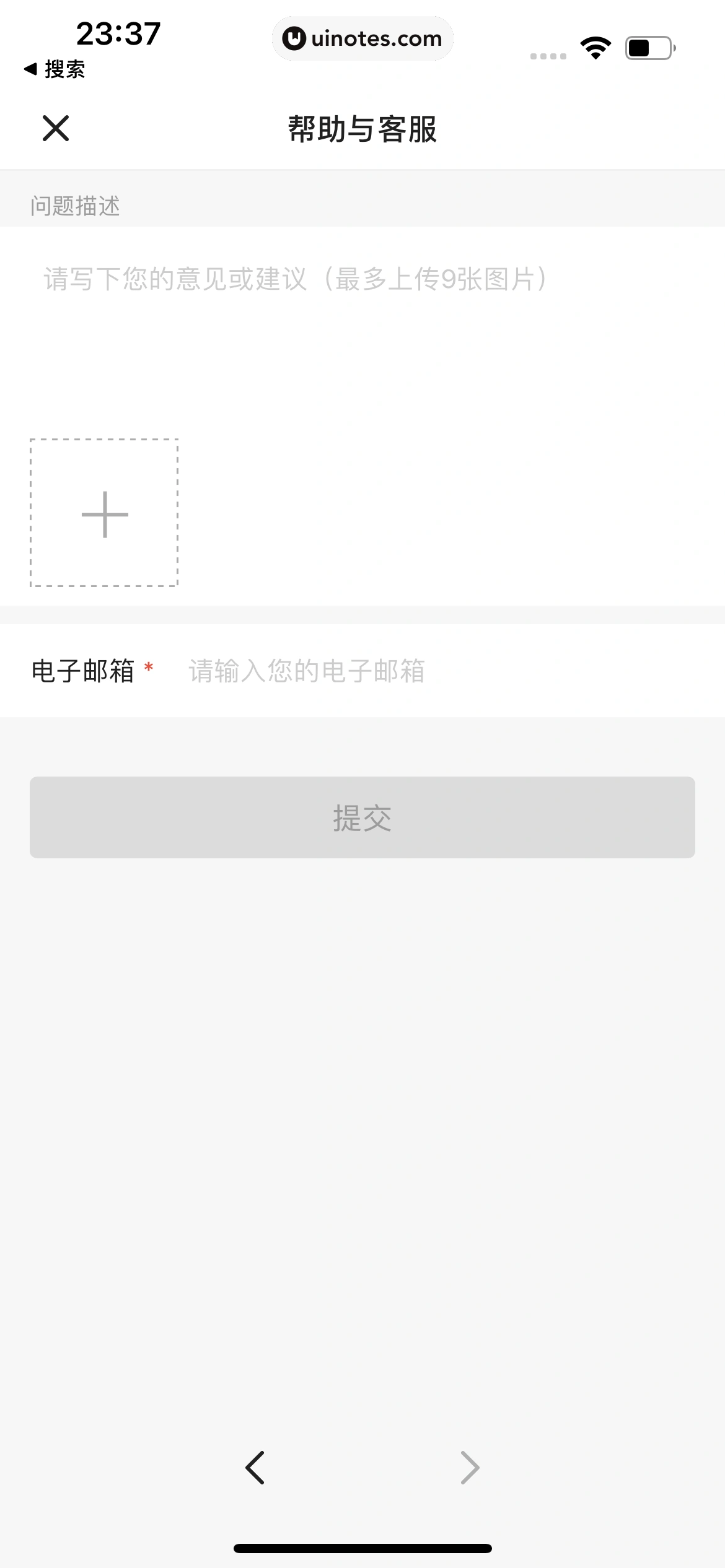Submit feedback with the 提交 button
This screenshot has width=725, height=1568.
pyautogui.click(x=362, y=817)
